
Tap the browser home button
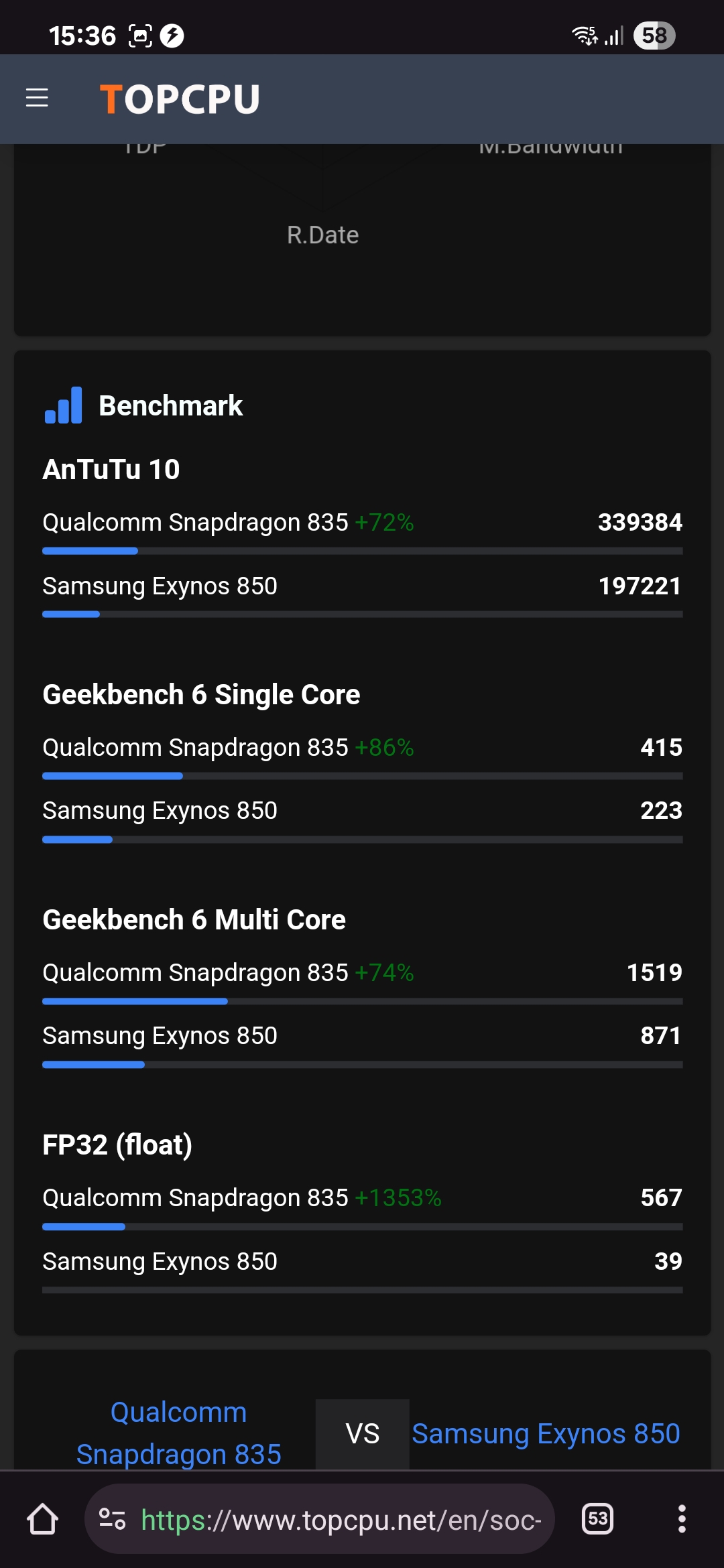(42, 1519)
